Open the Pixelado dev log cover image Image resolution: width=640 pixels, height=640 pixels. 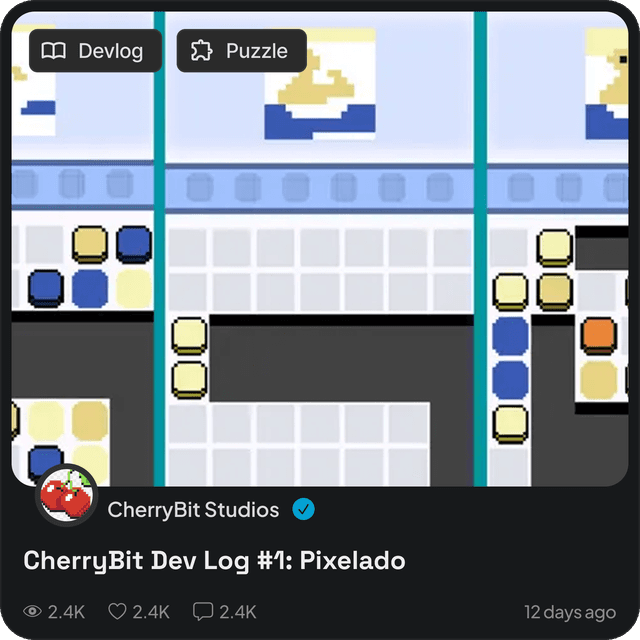click(320, 280)
